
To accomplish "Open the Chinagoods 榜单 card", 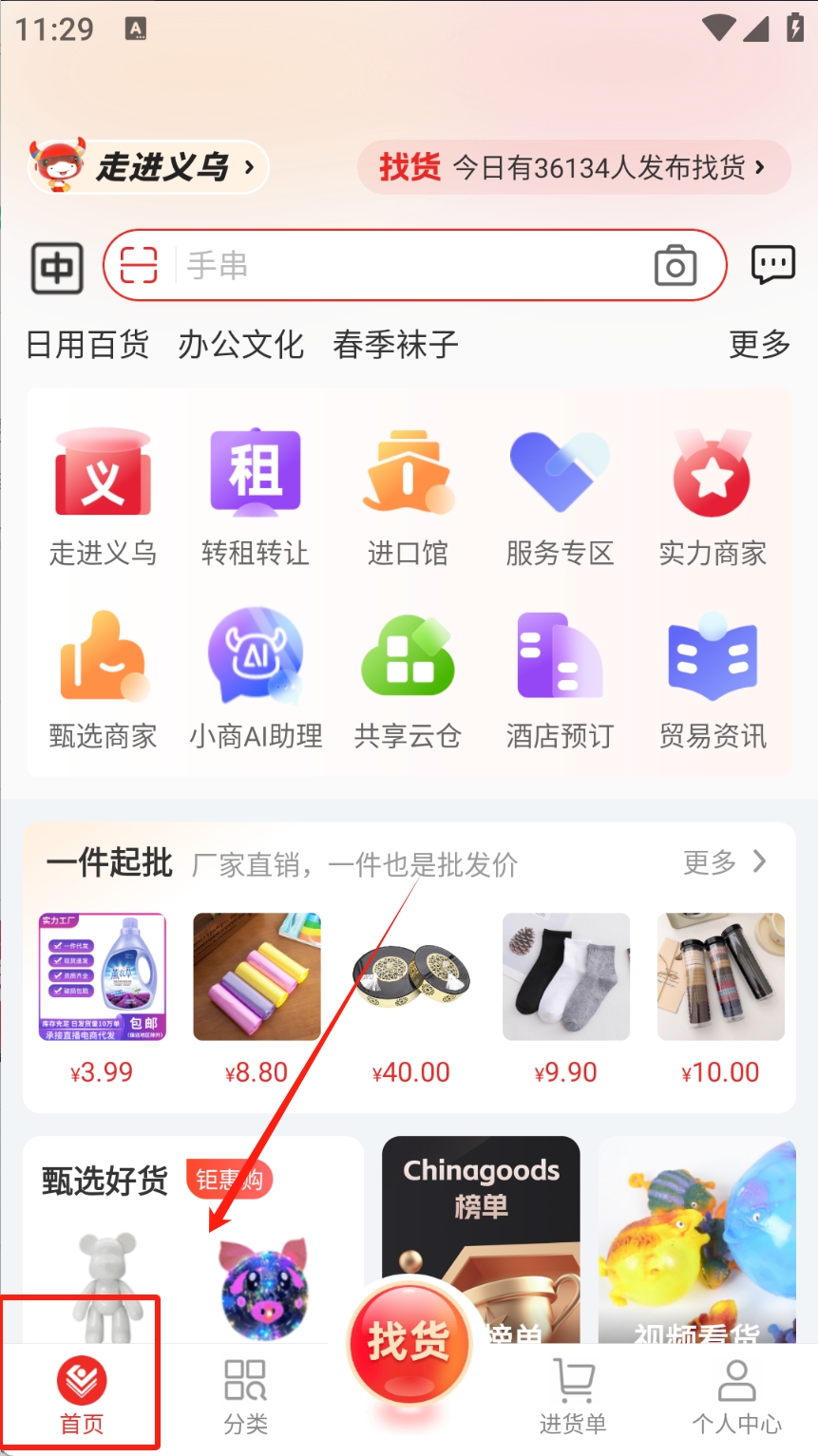I will point(481,1225).
